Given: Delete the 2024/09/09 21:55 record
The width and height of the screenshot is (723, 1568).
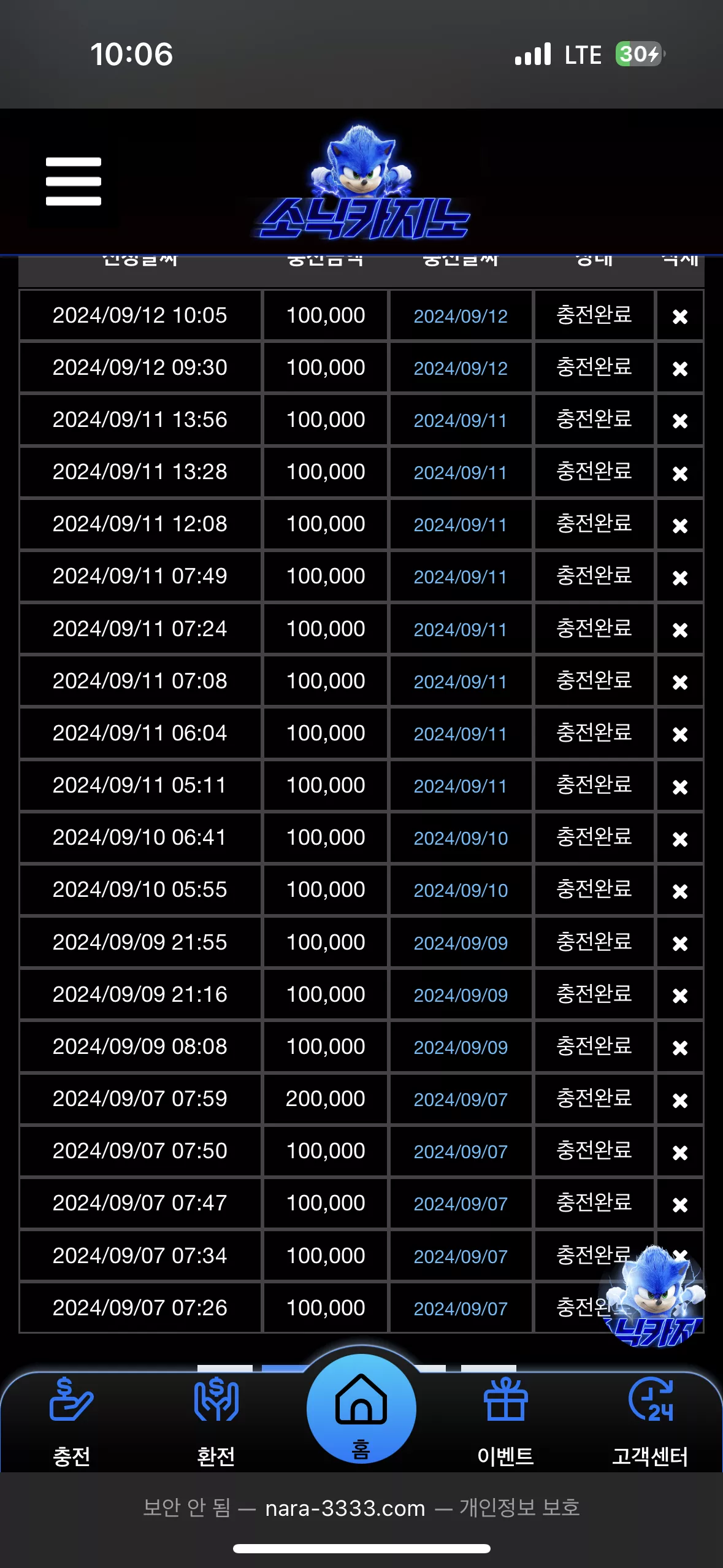Looking at the screenshot, I should [x=680, y=943].
